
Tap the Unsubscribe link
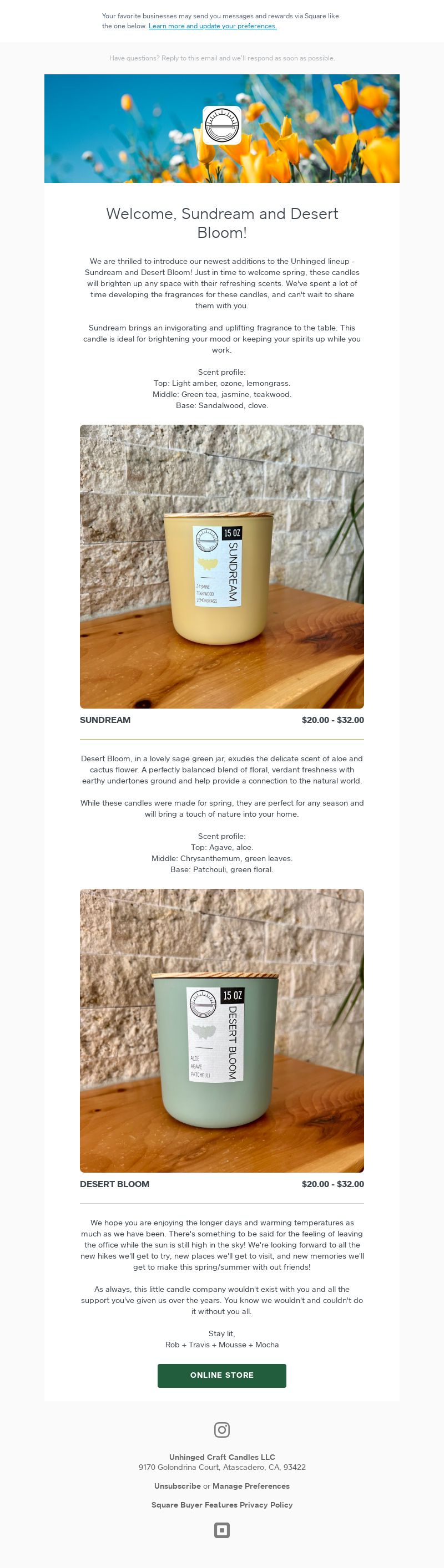[177, 1486]
